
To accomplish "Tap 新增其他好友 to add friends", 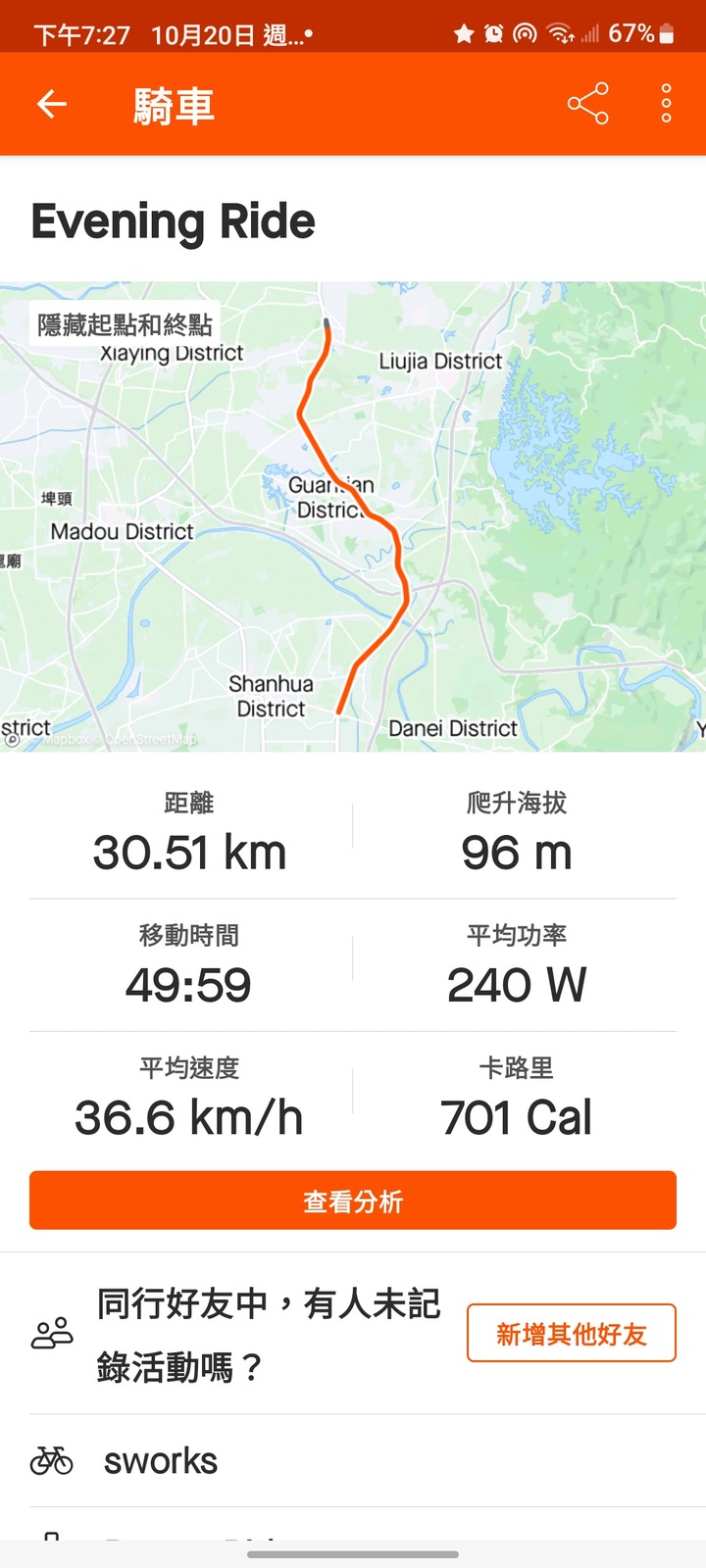I will point(571,1333).
